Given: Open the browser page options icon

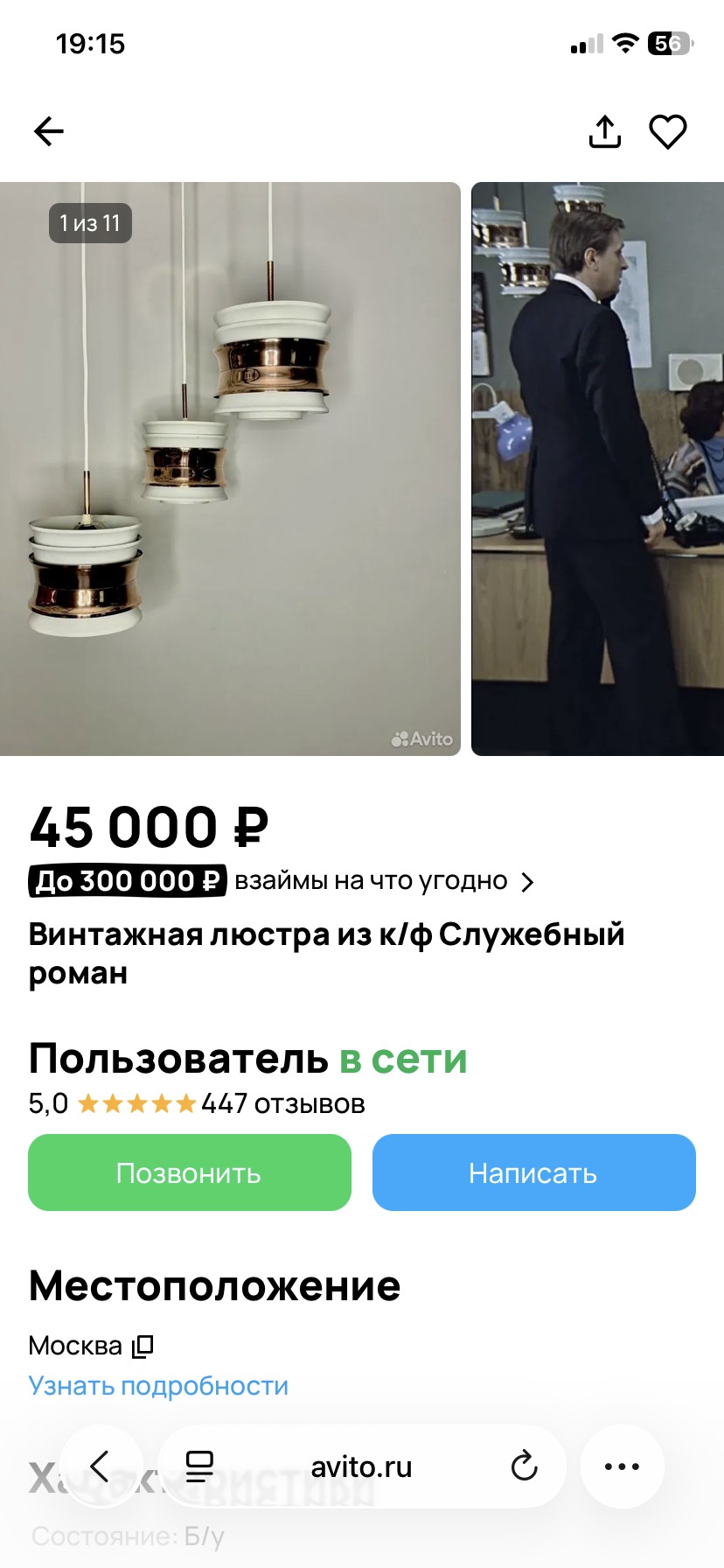Looking at the screenshot, I should coord(200,1466).
